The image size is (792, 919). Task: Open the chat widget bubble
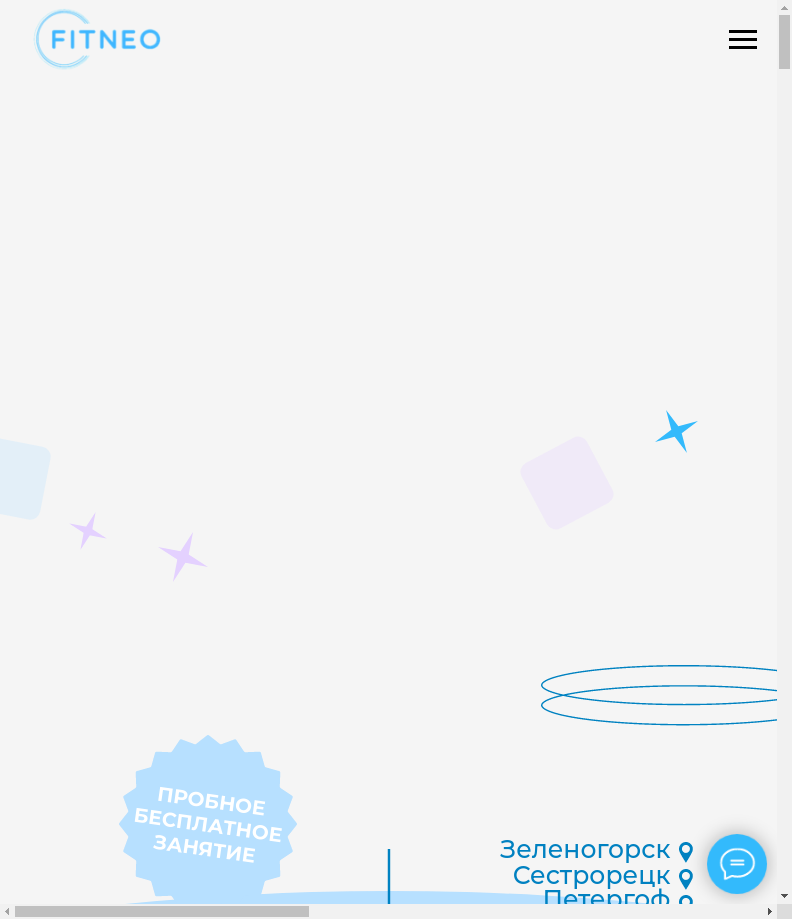coord(737,864)
